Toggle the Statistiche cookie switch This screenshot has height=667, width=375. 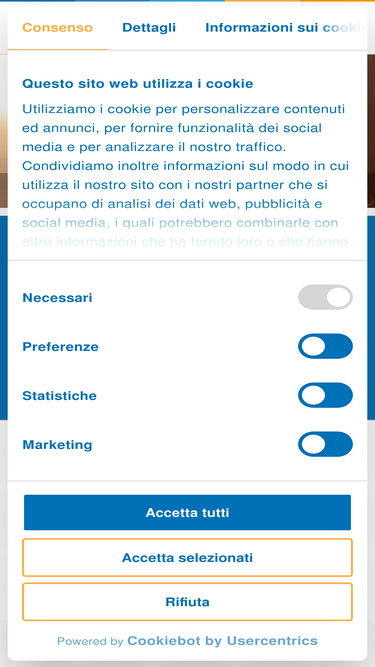click(x=325, y=395)
